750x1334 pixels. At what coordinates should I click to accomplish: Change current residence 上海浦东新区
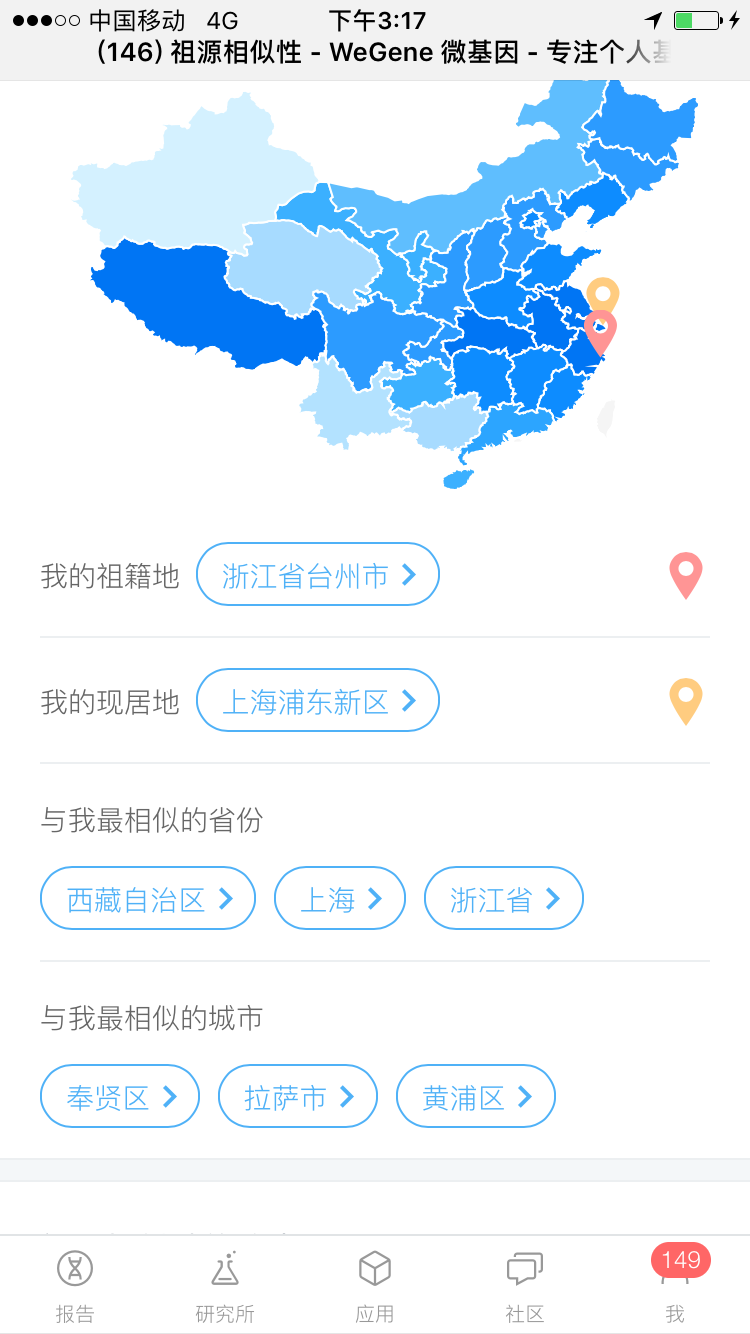pos(318,701)
